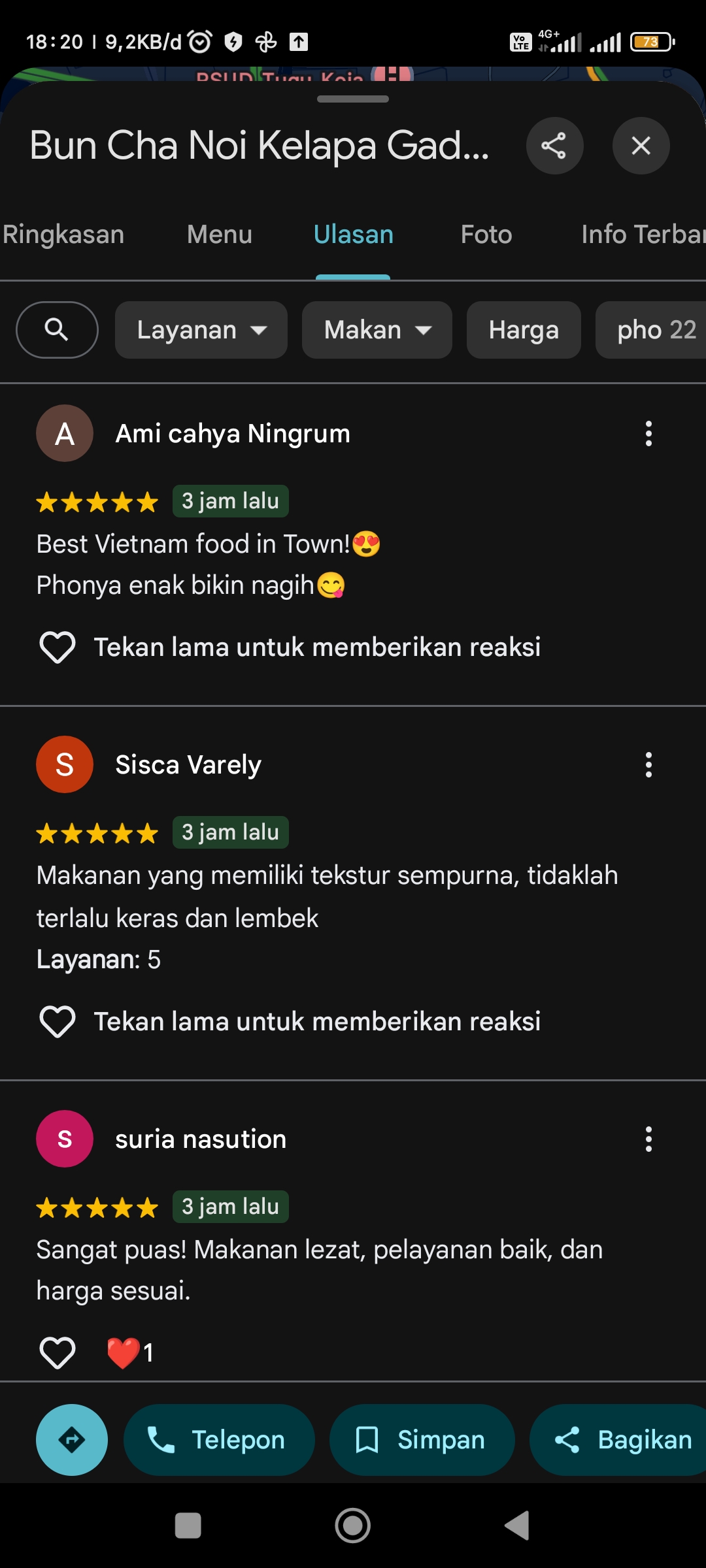Viewport: 706px width, 1568px height.
Task: Open the overflow menu on Sisca Varely's review
Action: pos(648,764)
